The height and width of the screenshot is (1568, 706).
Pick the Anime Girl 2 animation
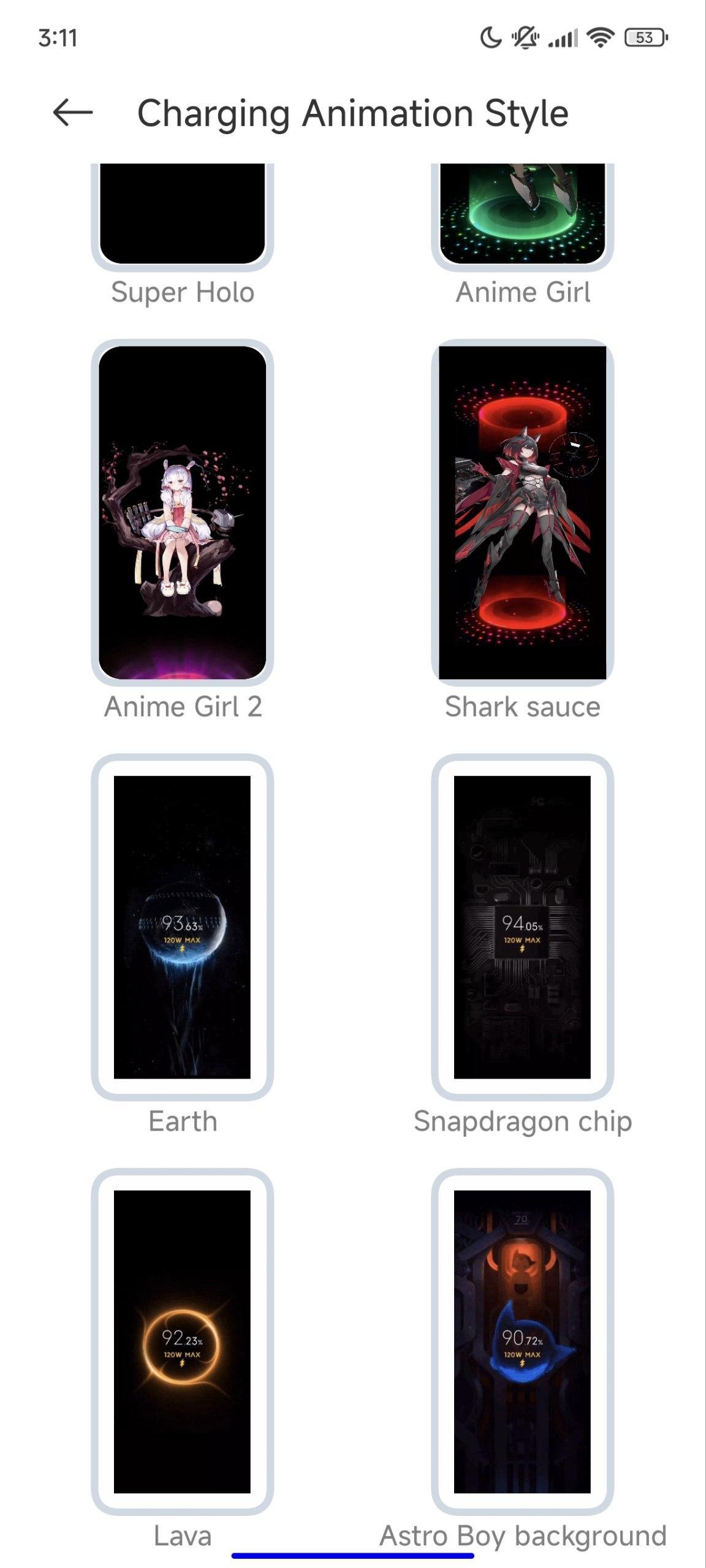(x=182, y=513)
